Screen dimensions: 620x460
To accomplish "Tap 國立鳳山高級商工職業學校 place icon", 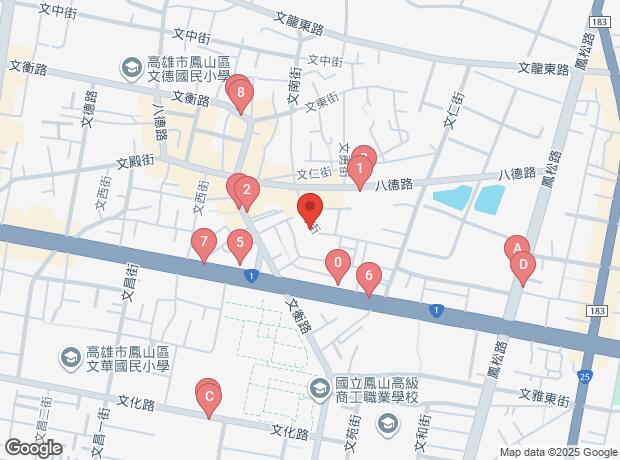I will click(x=320, y=388).
